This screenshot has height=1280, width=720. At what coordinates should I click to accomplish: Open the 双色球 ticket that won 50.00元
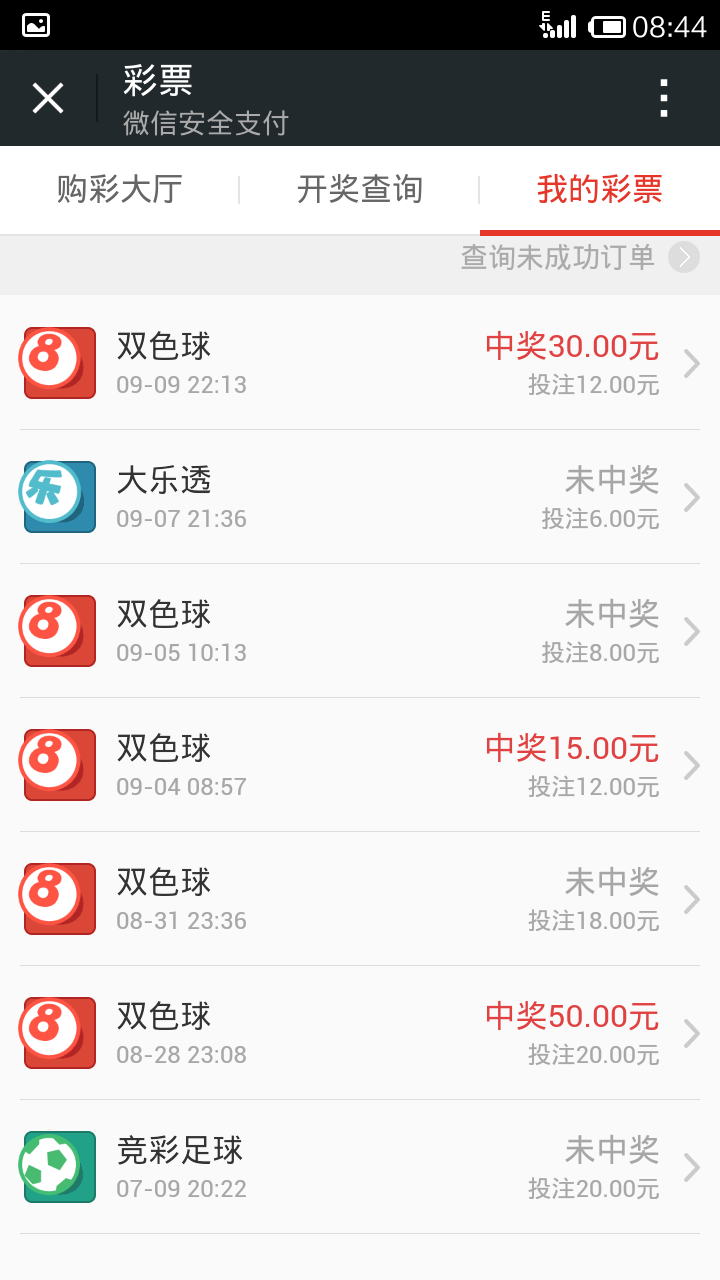coord(360,1033)
